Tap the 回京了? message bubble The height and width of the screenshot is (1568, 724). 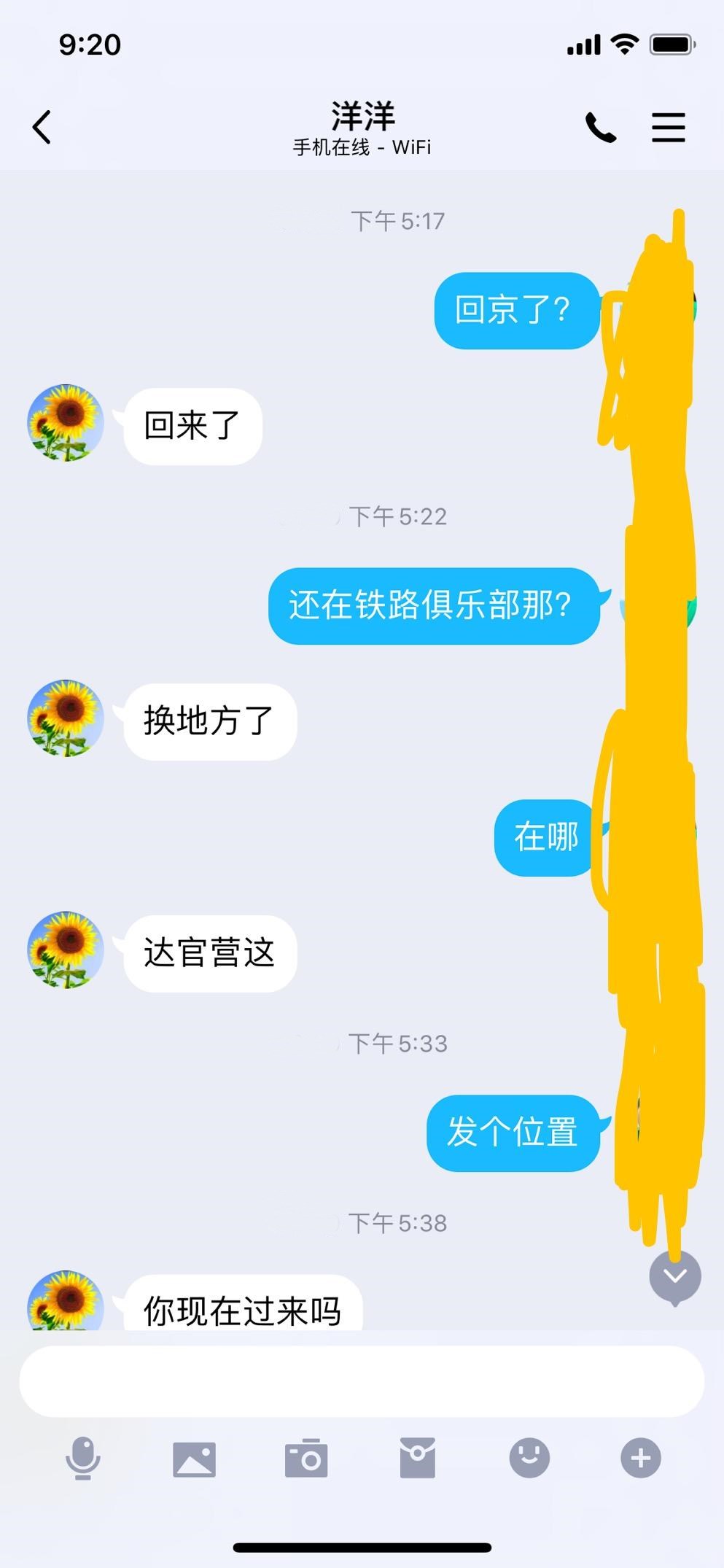click(x=516, y=309)
